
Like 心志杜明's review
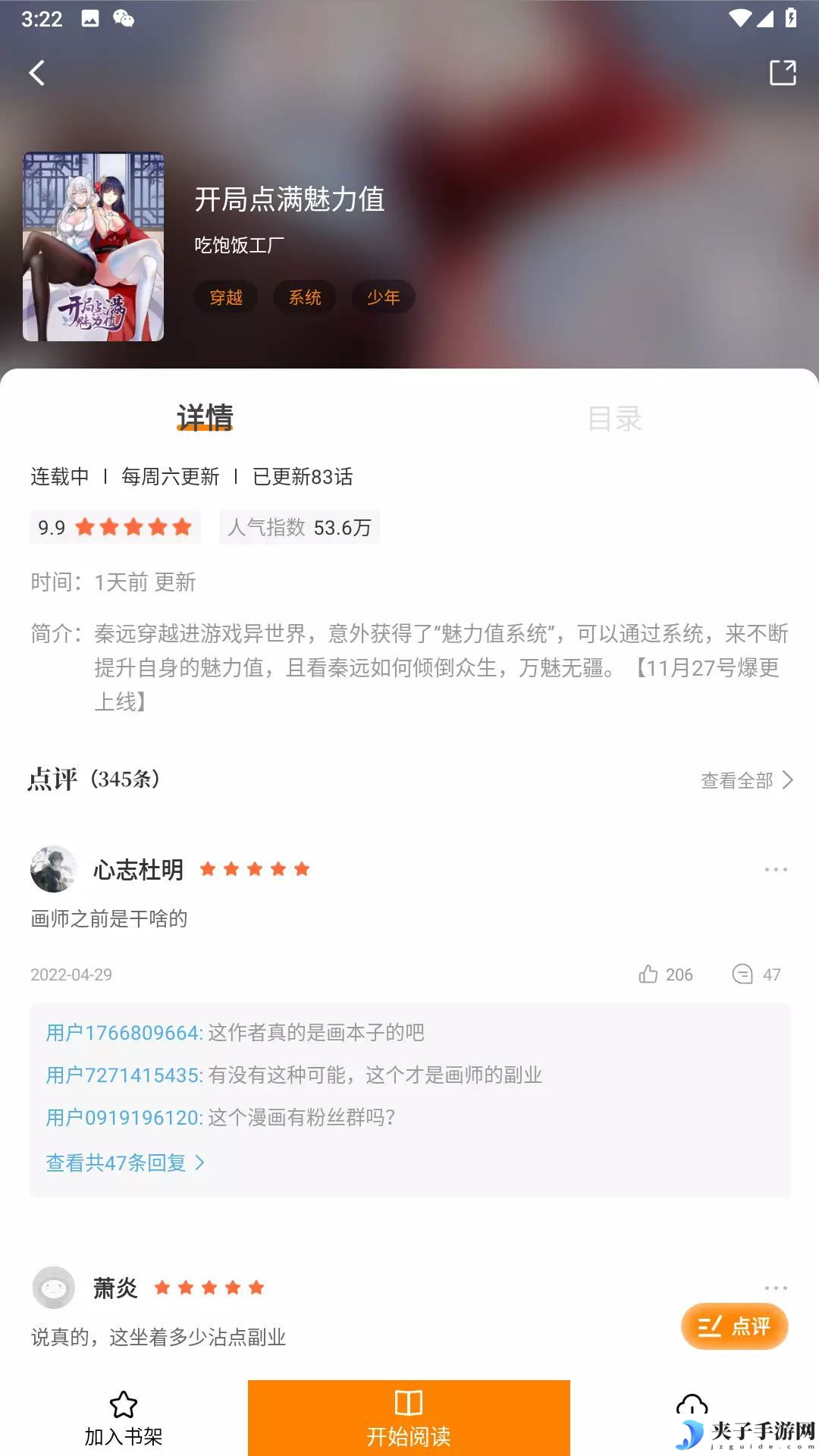click(x=665, y=974)
